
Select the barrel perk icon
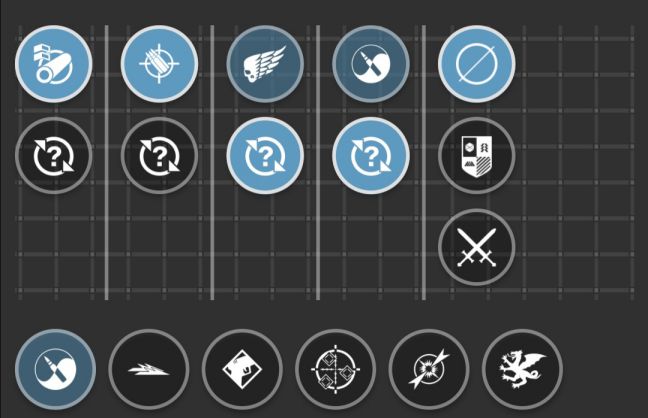click(54, 64)
